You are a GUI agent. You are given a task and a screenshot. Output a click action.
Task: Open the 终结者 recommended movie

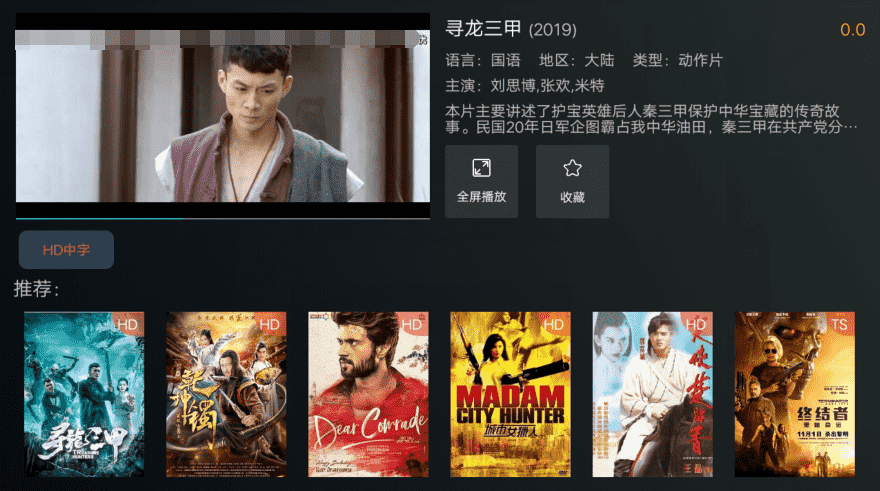(795, 394)
